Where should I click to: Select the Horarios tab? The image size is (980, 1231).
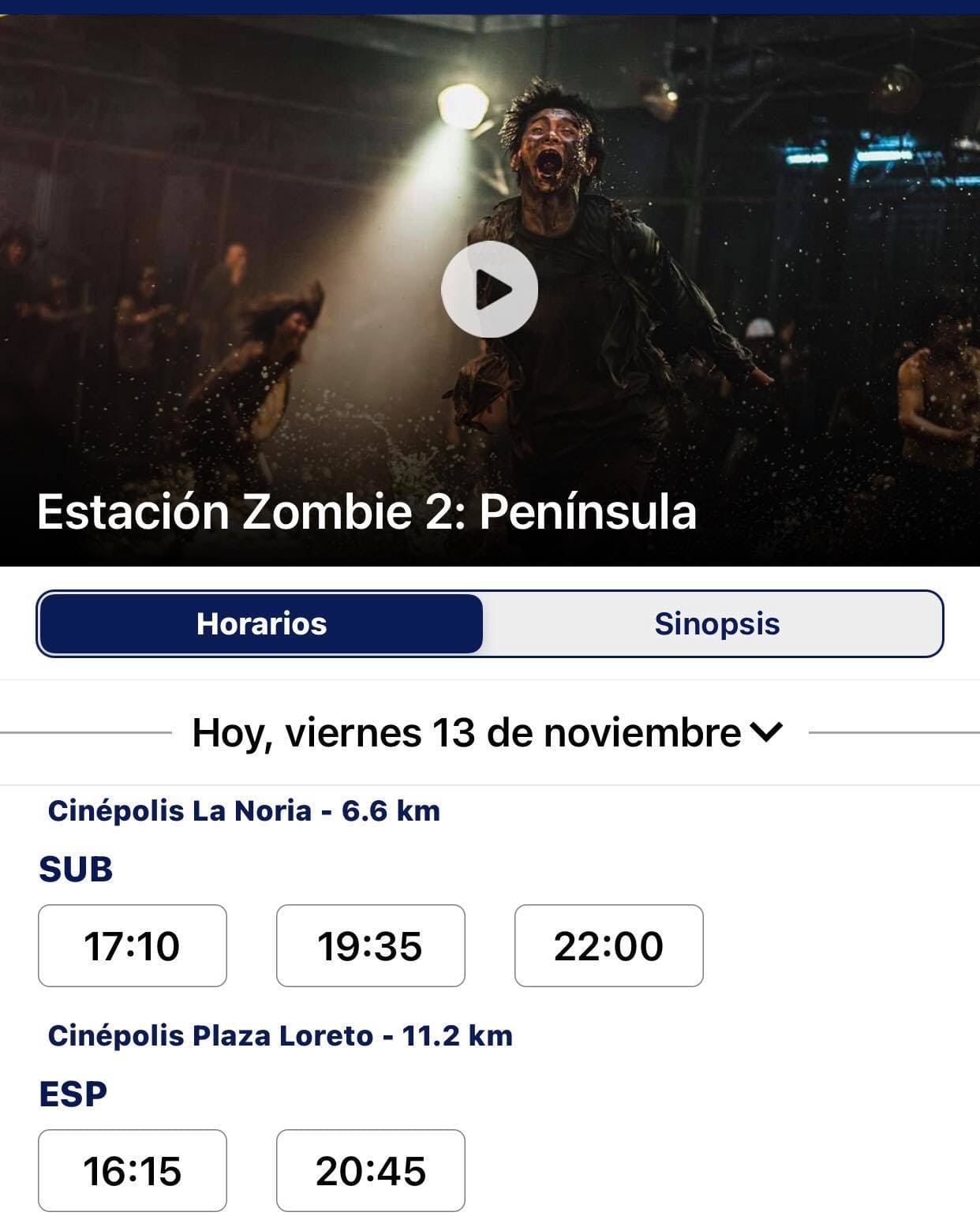pos(261,623)
